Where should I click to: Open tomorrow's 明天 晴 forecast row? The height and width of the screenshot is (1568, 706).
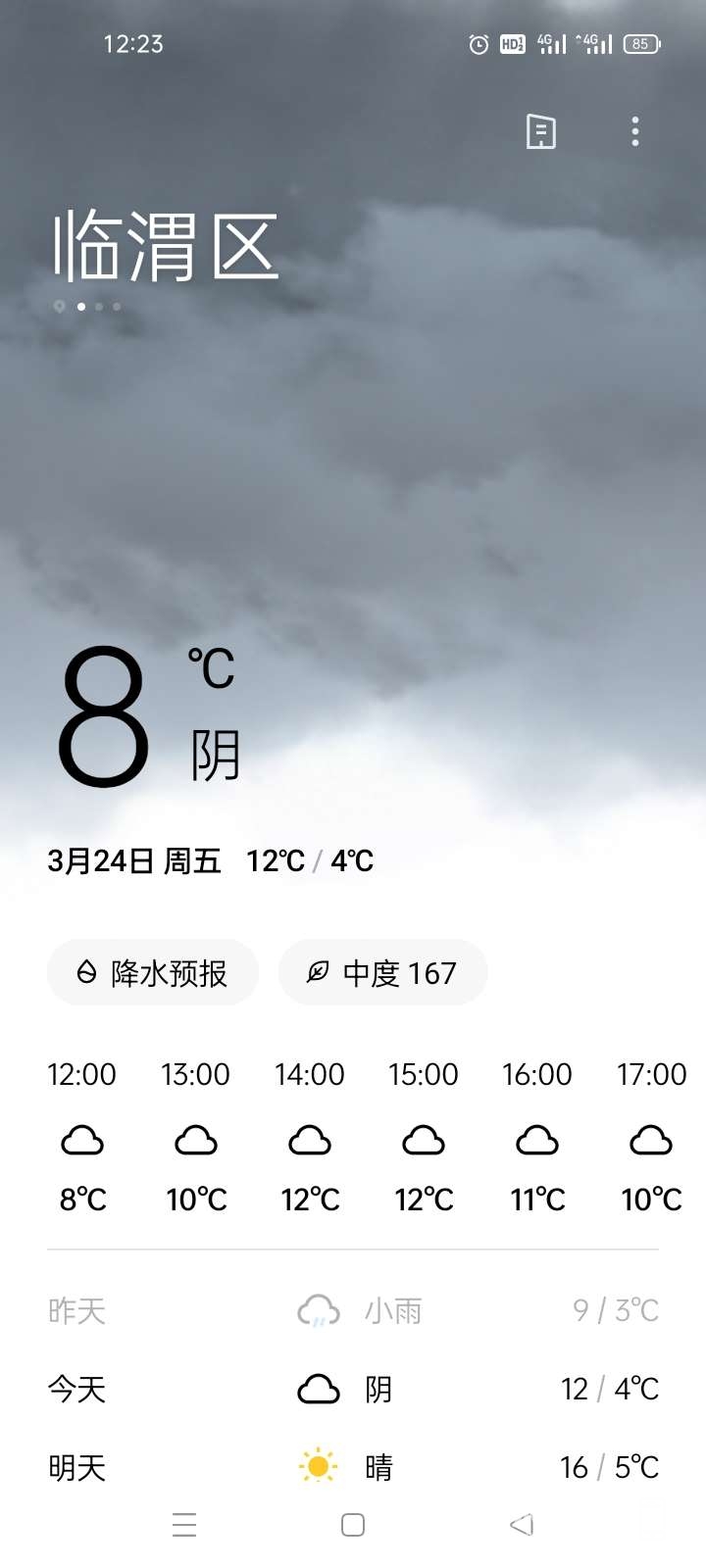pos(353,1467)
